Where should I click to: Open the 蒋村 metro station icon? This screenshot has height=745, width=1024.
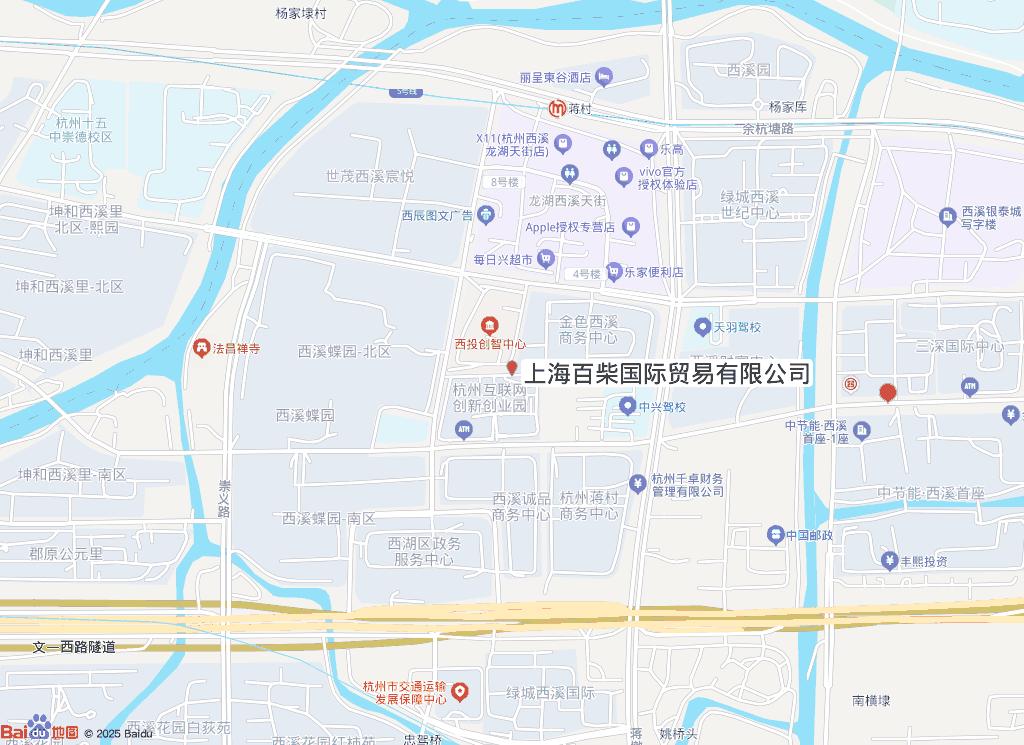pyautogui.click(x=558, y=108)
